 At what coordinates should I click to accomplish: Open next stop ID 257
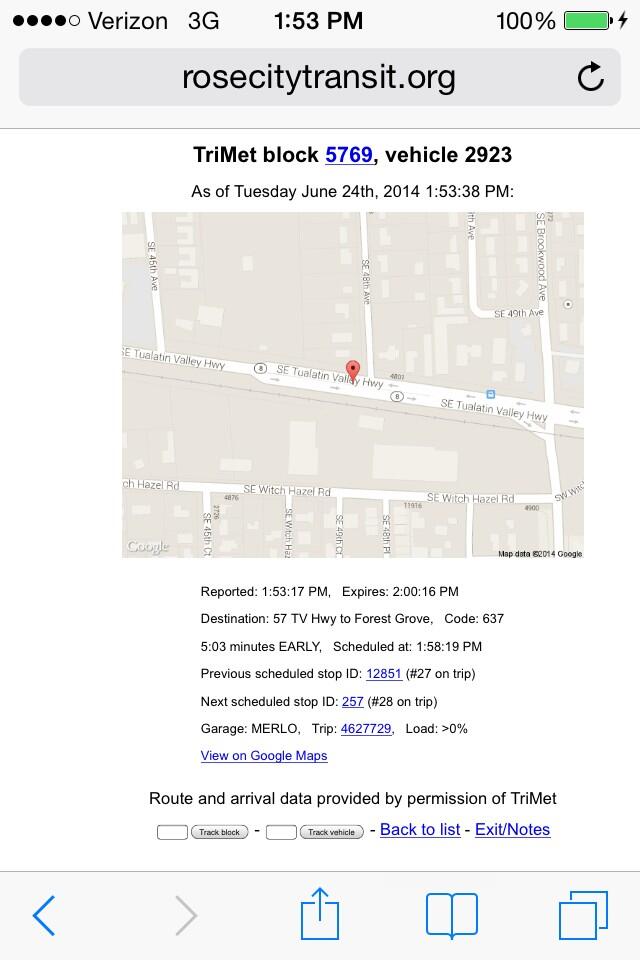(353, 702)
